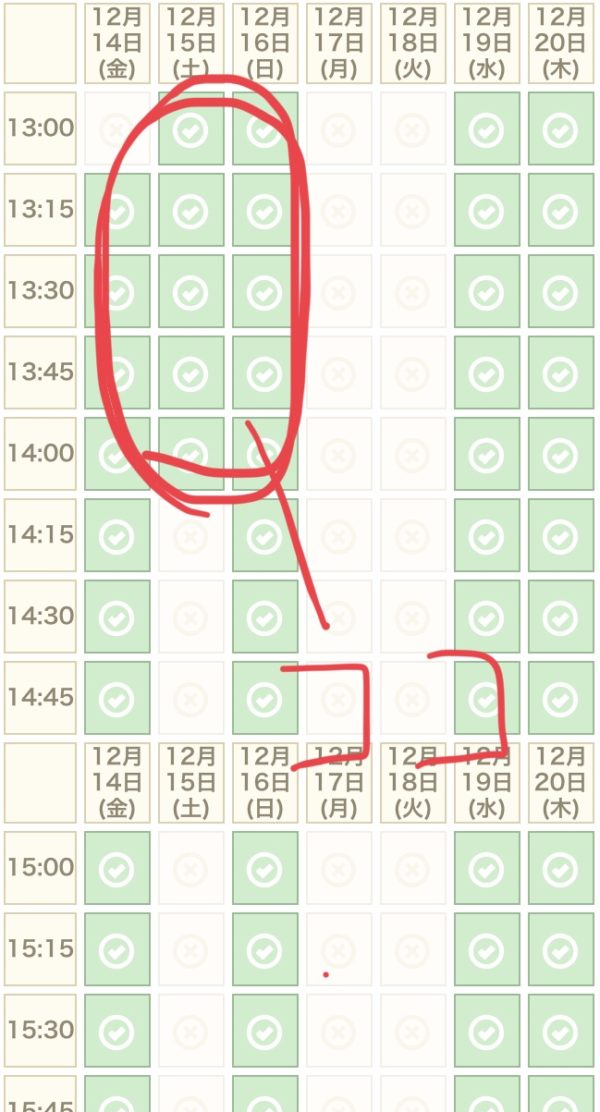Reserve 14:00 on 12月20日(木)
This screenshot has width=600, height=1112.
560,454
